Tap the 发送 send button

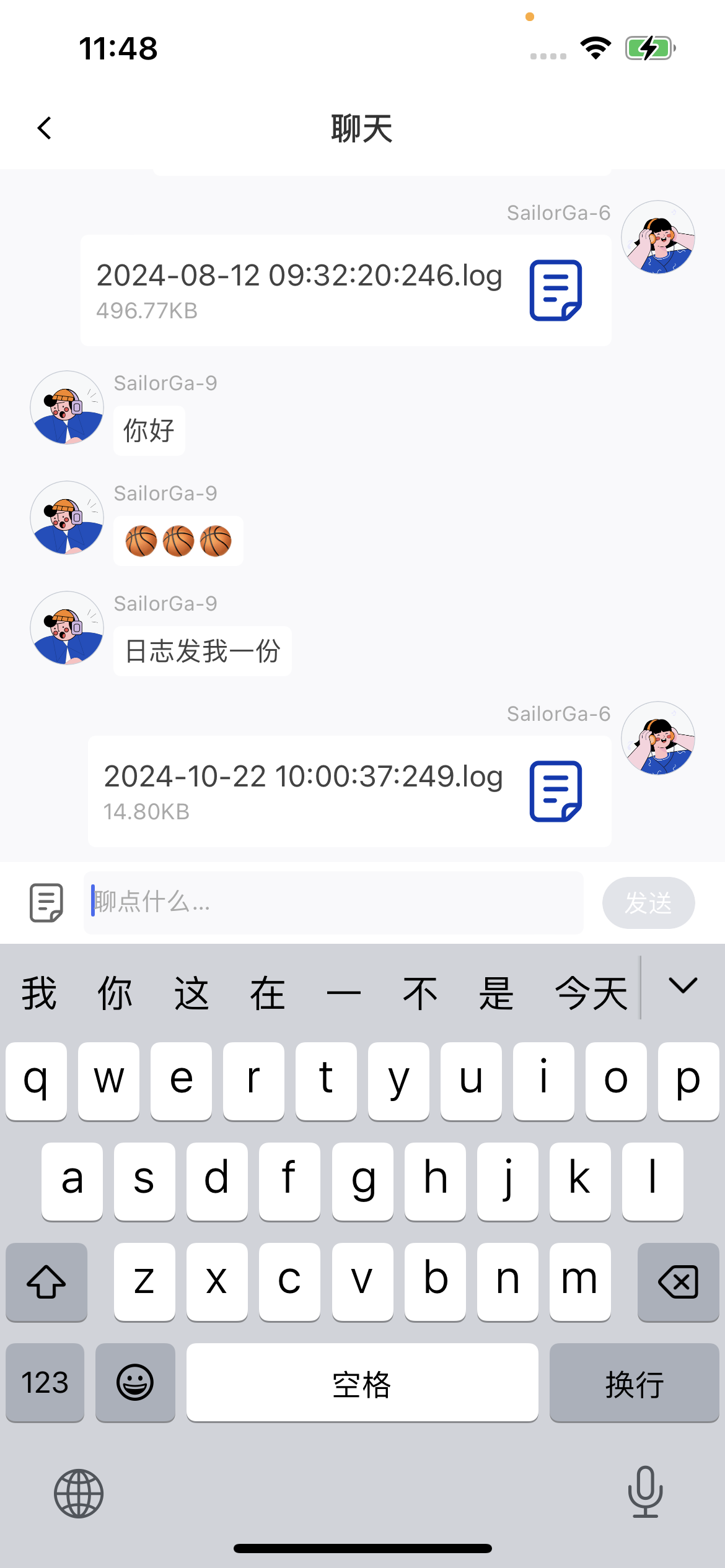(648, 902)
